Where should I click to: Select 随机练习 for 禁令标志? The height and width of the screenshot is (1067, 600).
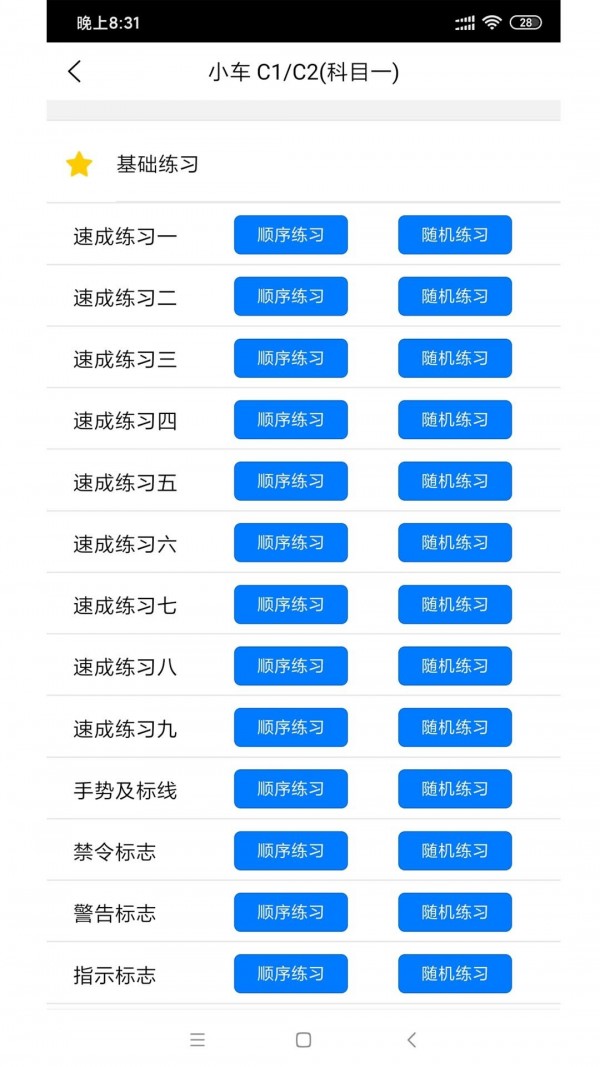(455, 851)
